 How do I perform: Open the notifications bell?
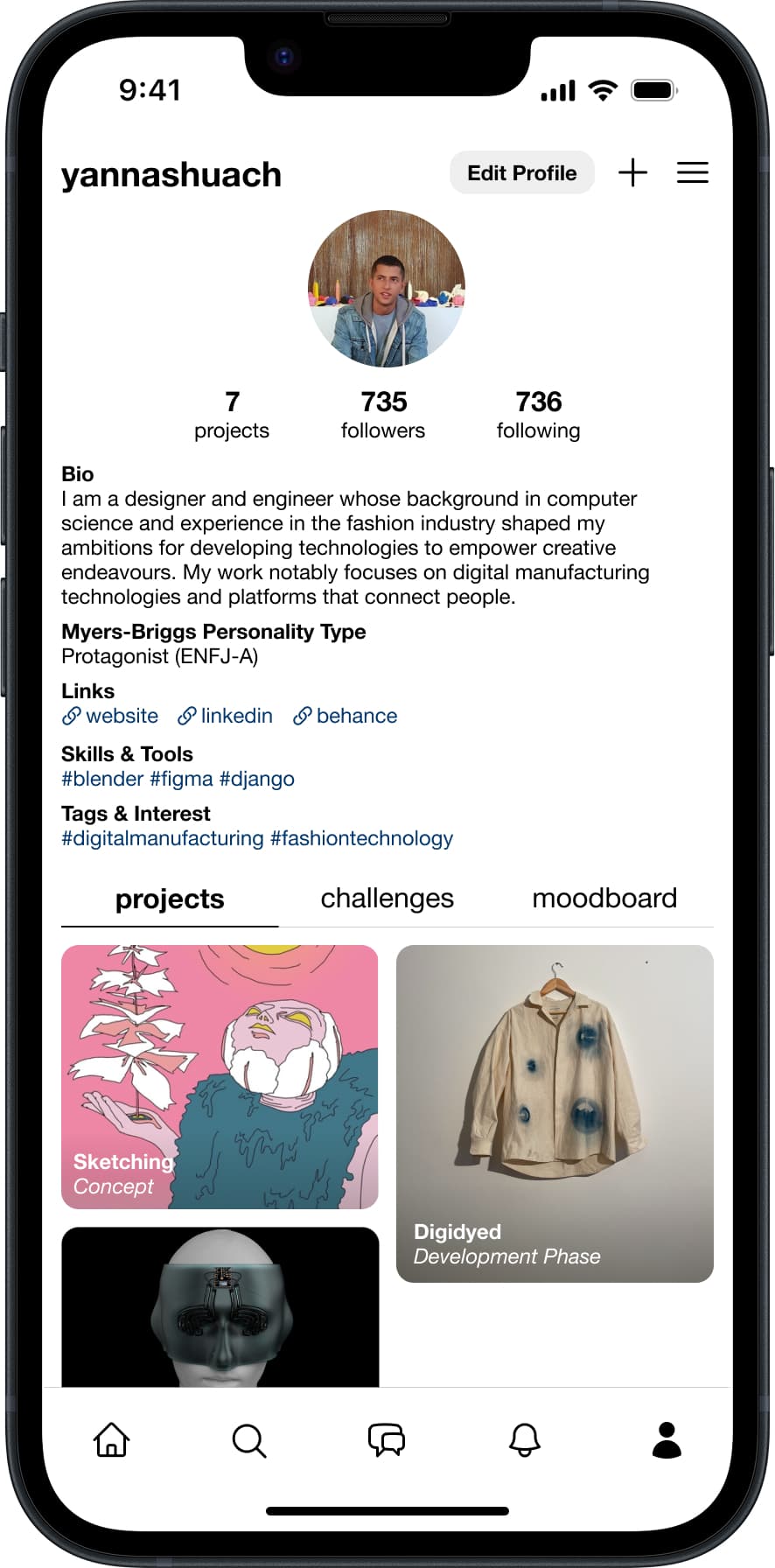[x=525, y=1439]
